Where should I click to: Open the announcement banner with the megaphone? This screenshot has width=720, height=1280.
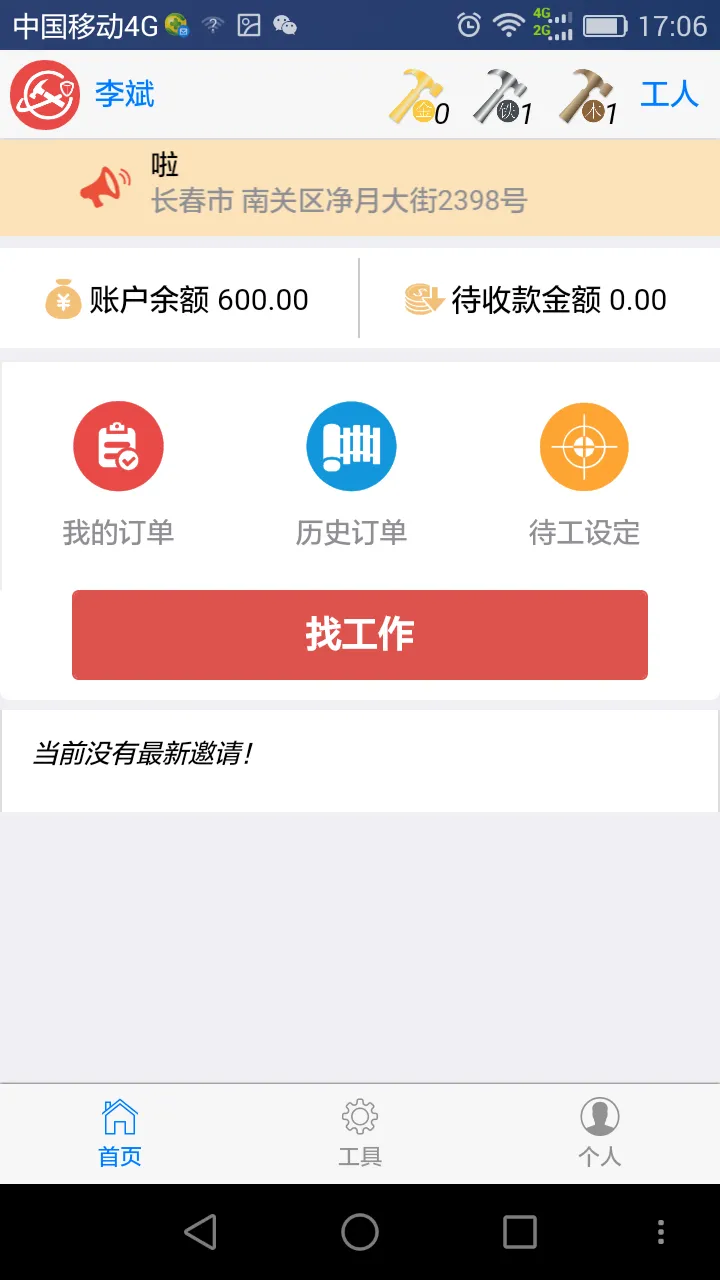coord(360,187)
